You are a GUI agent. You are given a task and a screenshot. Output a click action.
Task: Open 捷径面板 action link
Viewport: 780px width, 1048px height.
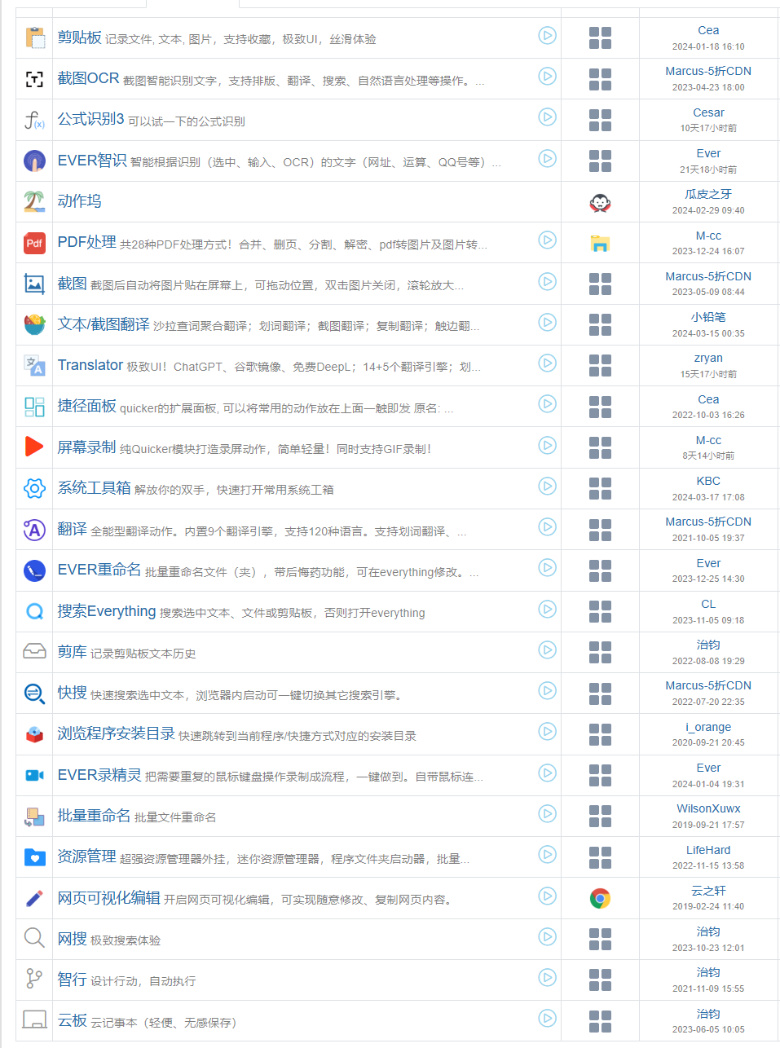(87, 406)
